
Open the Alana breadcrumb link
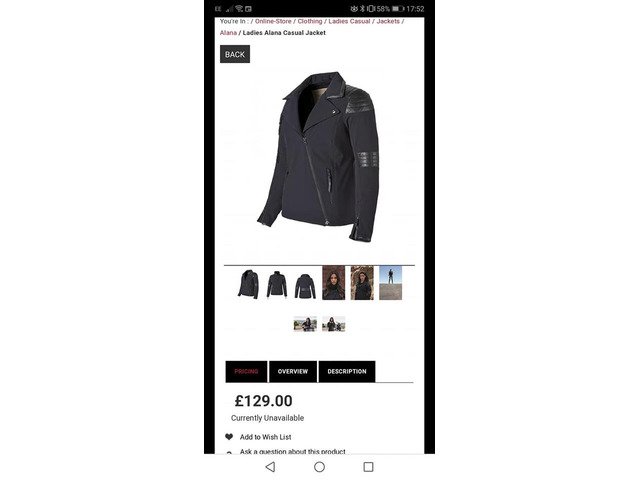[x=228, y=33]
